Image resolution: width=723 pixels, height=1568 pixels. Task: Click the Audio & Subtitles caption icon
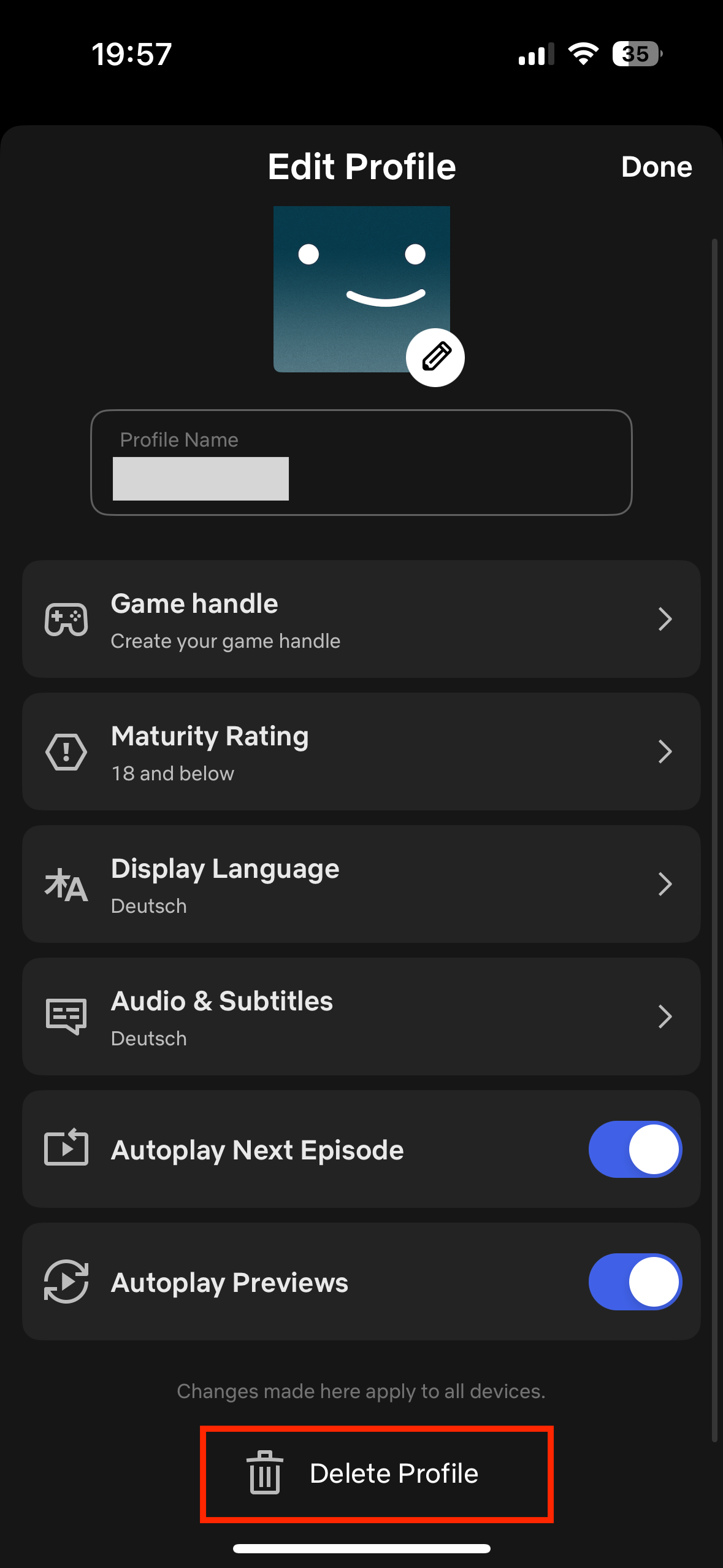tap(66, 1017)
